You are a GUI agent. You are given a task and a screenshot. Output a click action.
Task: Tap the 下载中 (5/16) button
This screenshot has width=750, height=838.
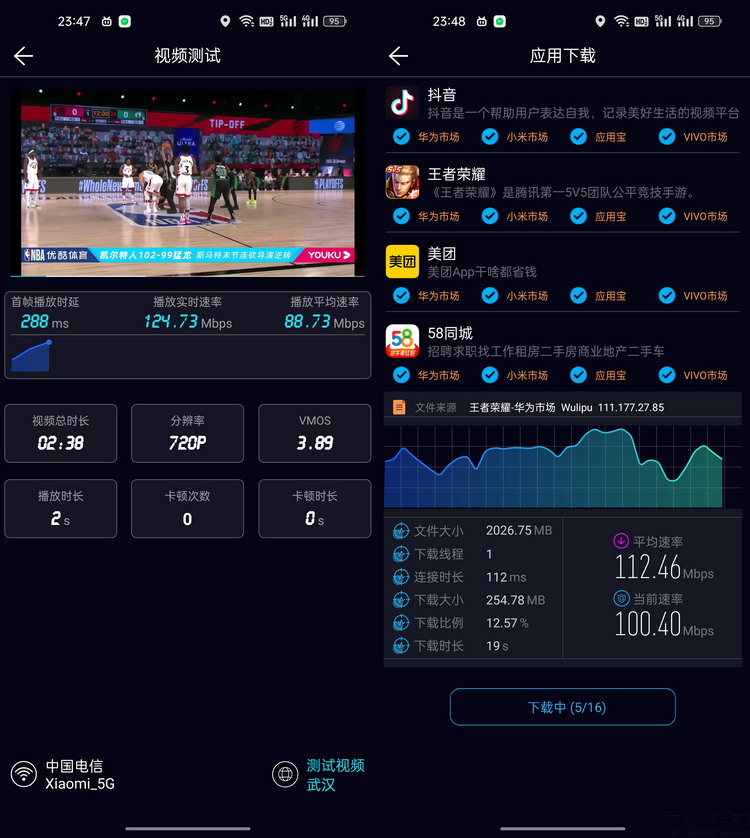562,707
